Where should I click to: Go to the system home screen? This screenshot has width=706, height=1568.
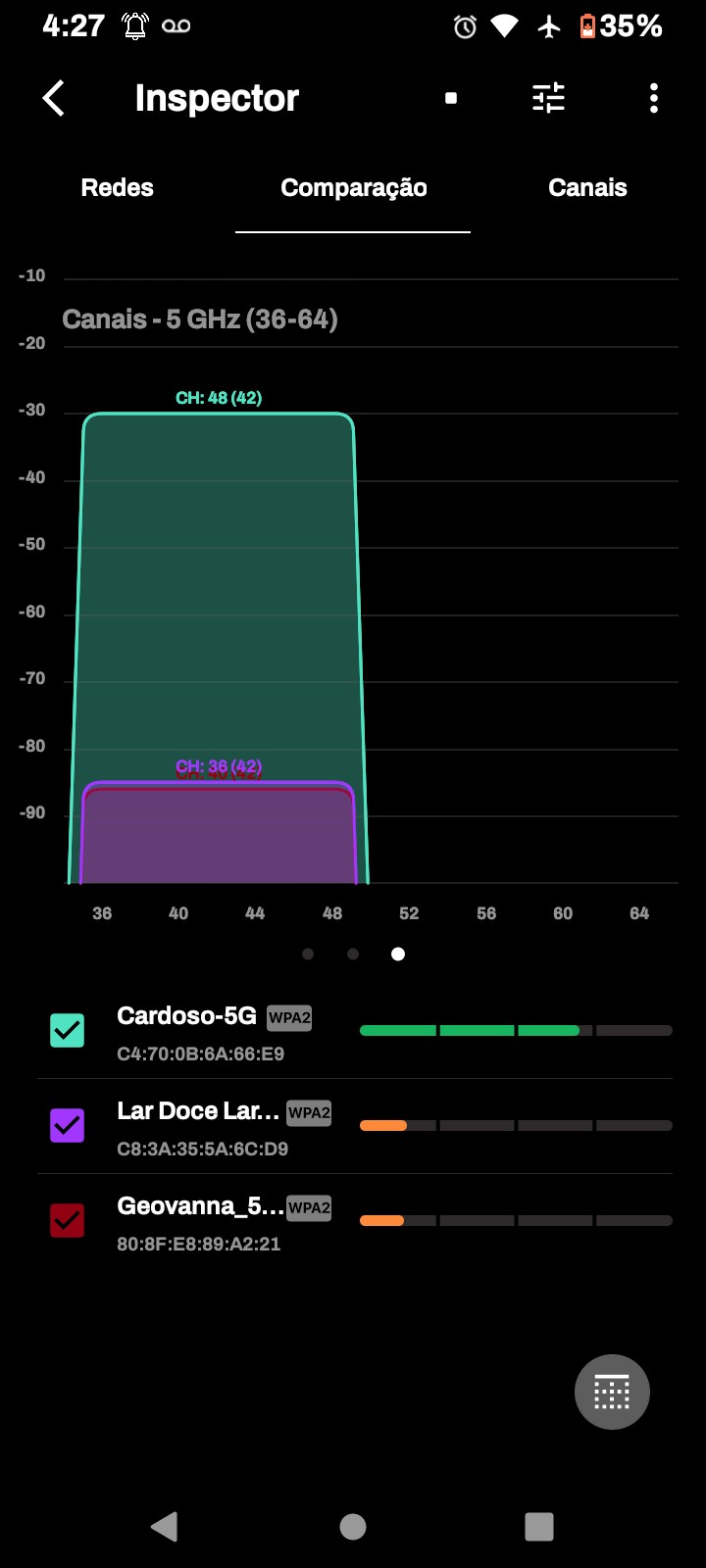(353, 1526)
